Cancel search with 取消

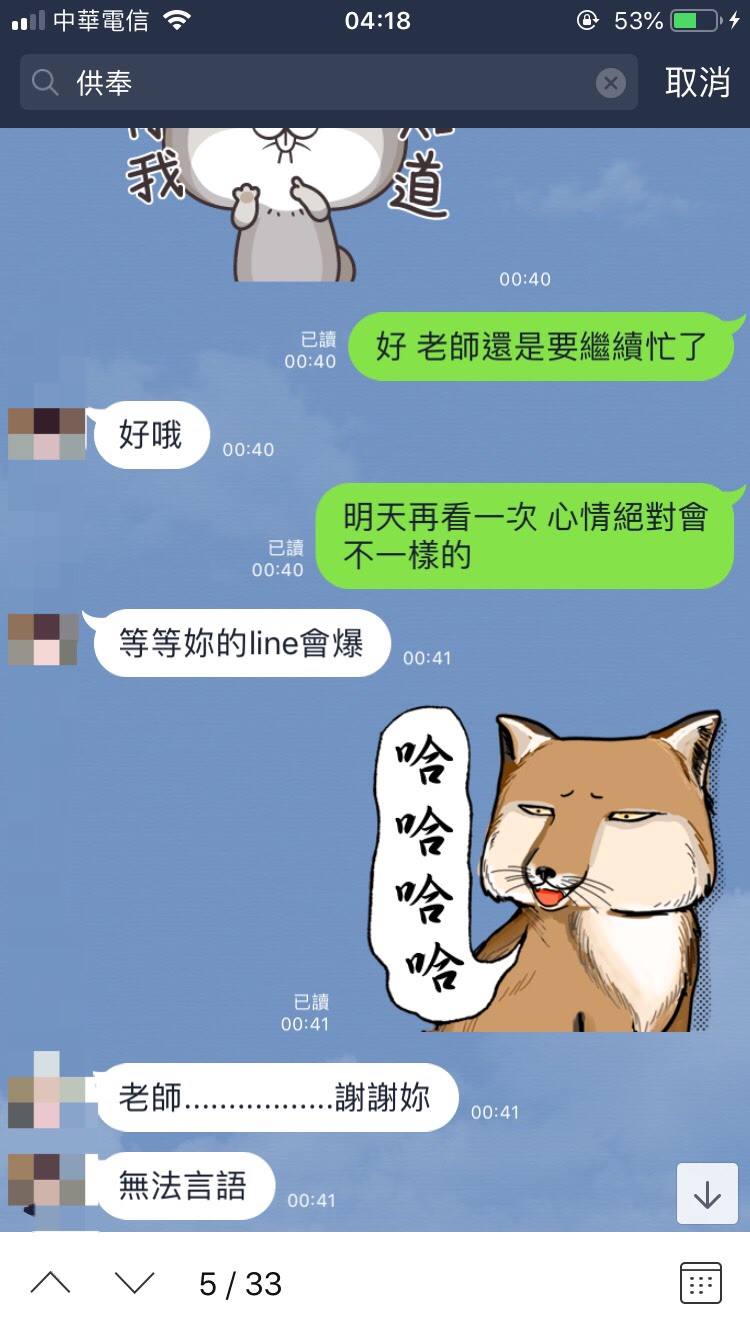tap(698, 83)
